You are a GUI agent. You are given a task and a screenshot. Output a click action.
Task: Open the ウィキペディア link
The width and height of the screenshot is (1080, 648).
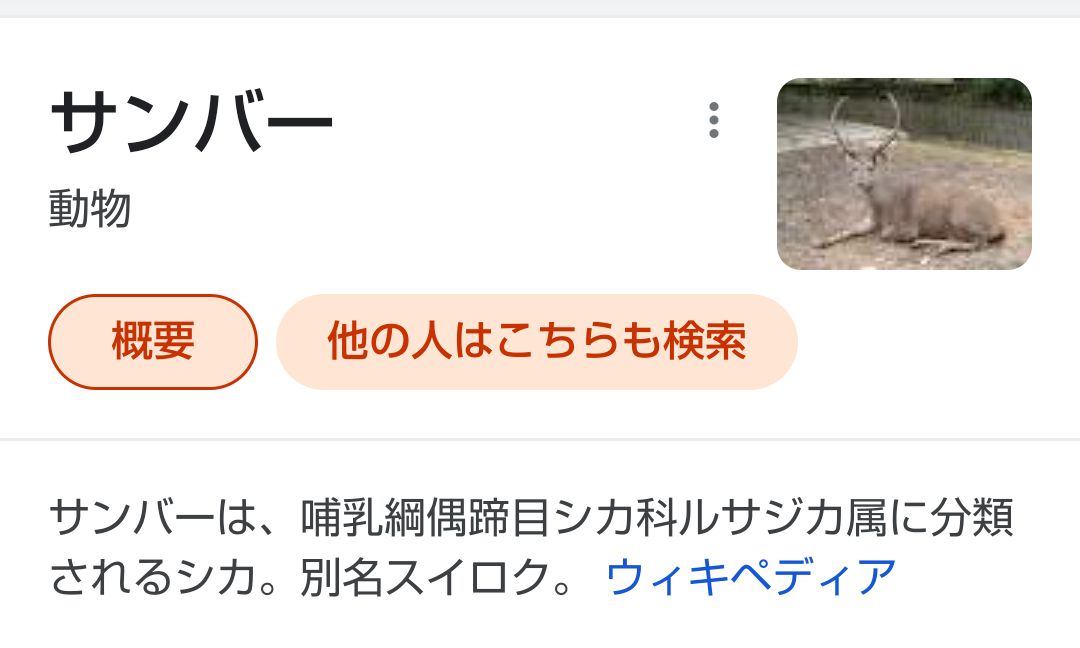tap(751, 577)
